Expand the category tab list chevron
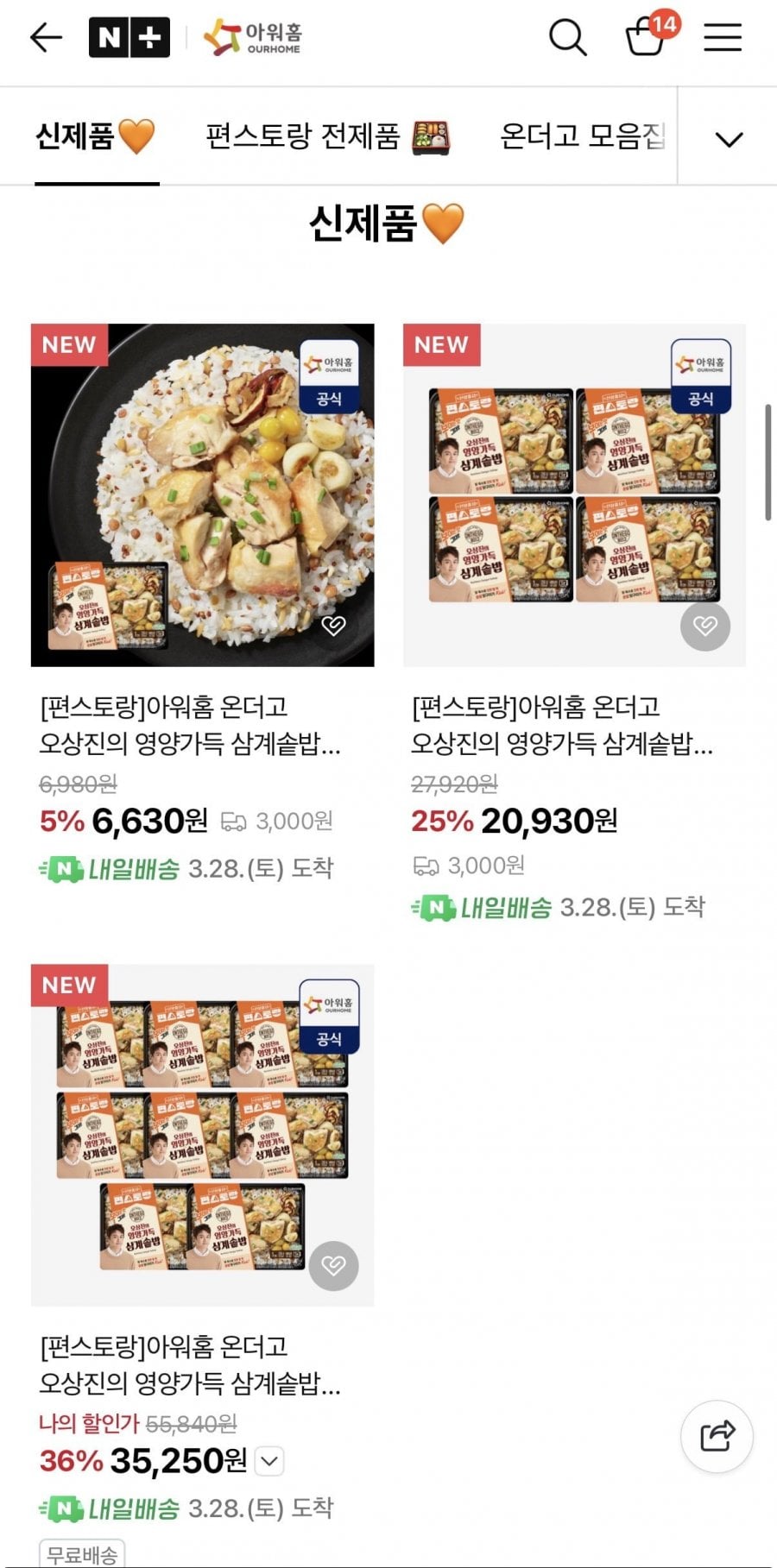The height and width of the screenshot is (1568, 777). point(729,139)
